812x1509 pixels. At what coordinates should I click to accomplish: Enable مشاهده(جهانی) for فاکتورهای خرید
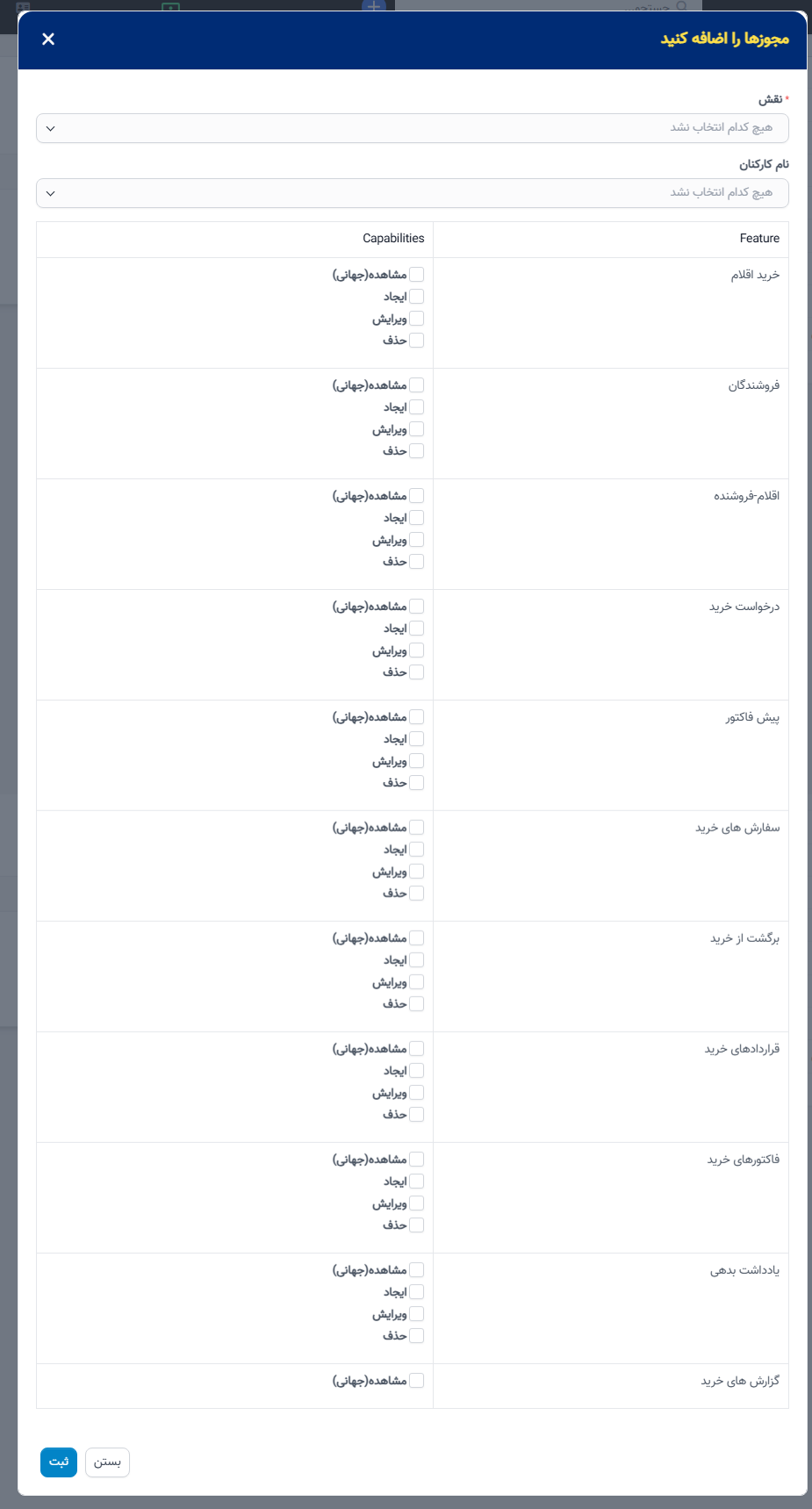[417, 1160]
